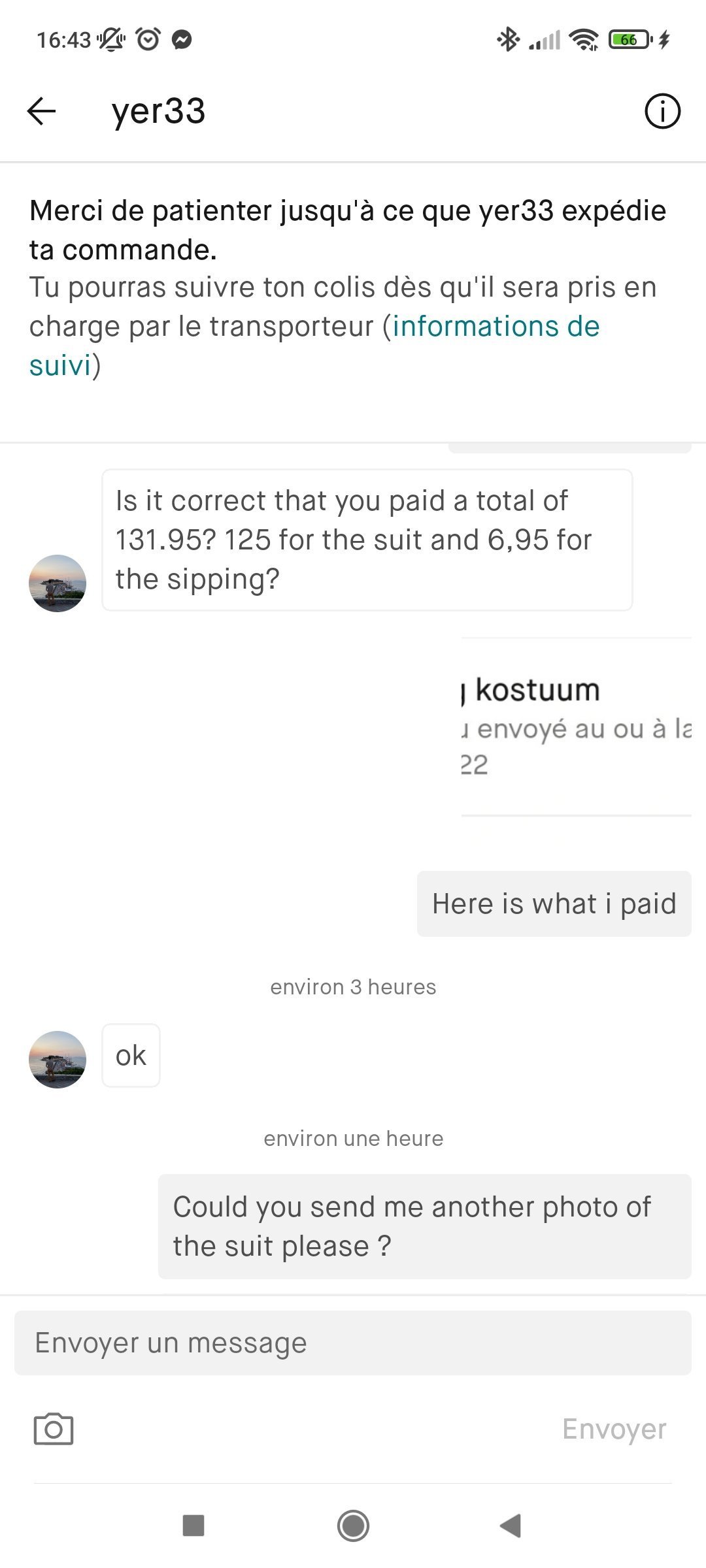Go to the Android home screen
Viewport: 706px width, 1568px height.
(353, 1526)
